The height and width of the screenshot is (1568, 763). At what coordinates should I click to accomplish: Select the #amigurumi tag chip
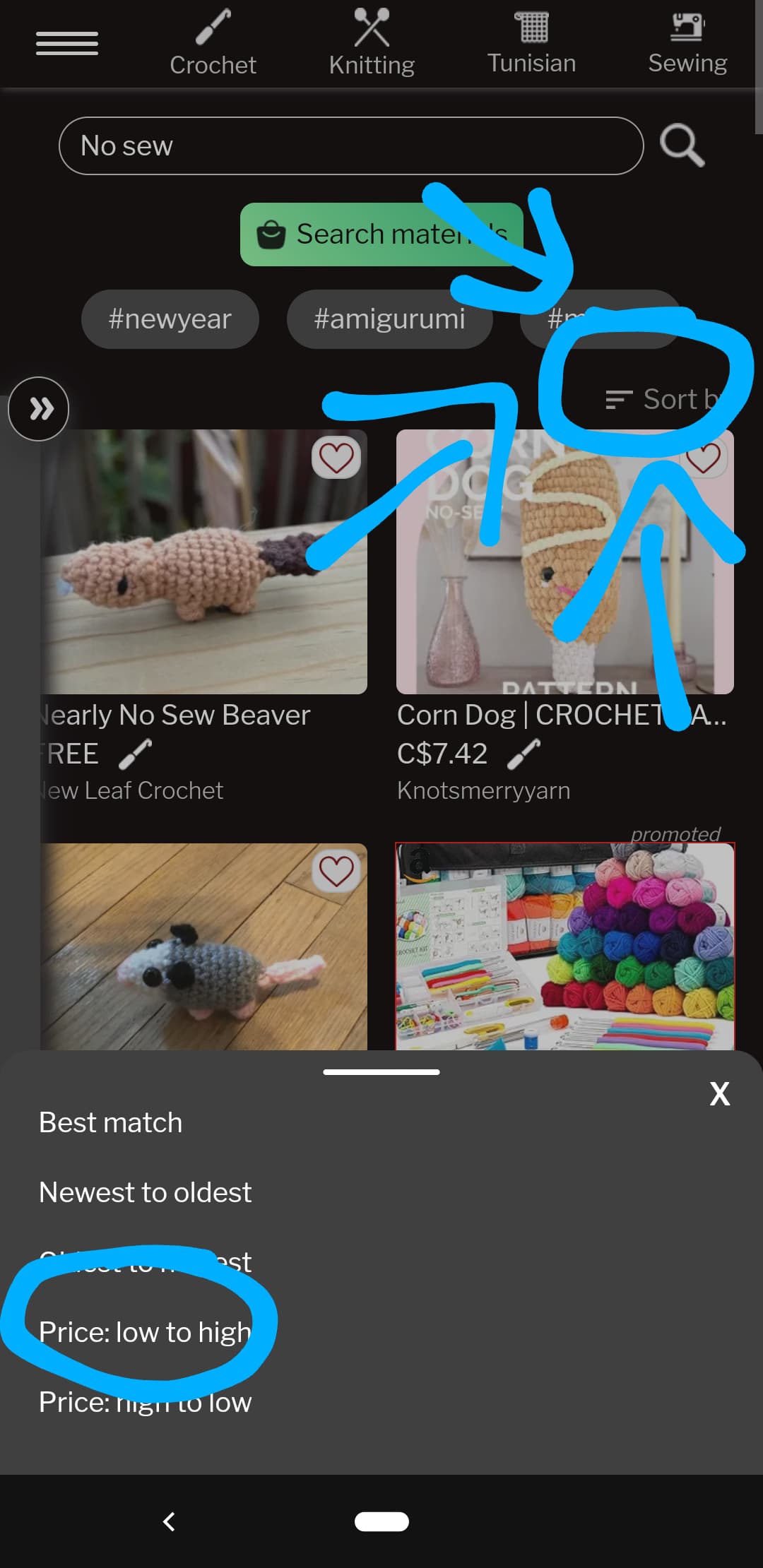[x=389, y=319]
